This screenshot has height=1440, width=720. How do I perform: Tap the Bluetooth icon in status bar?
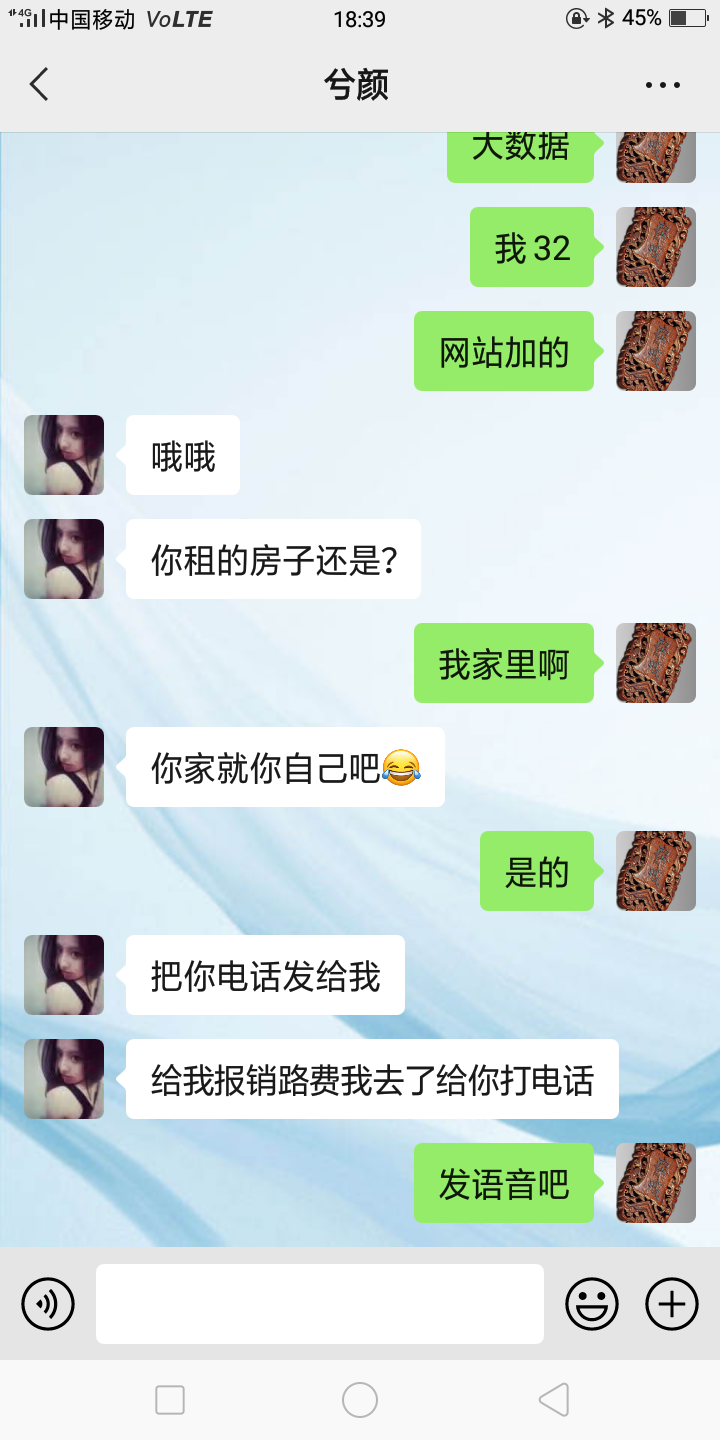pyautogui.click(x=604, y=16)
